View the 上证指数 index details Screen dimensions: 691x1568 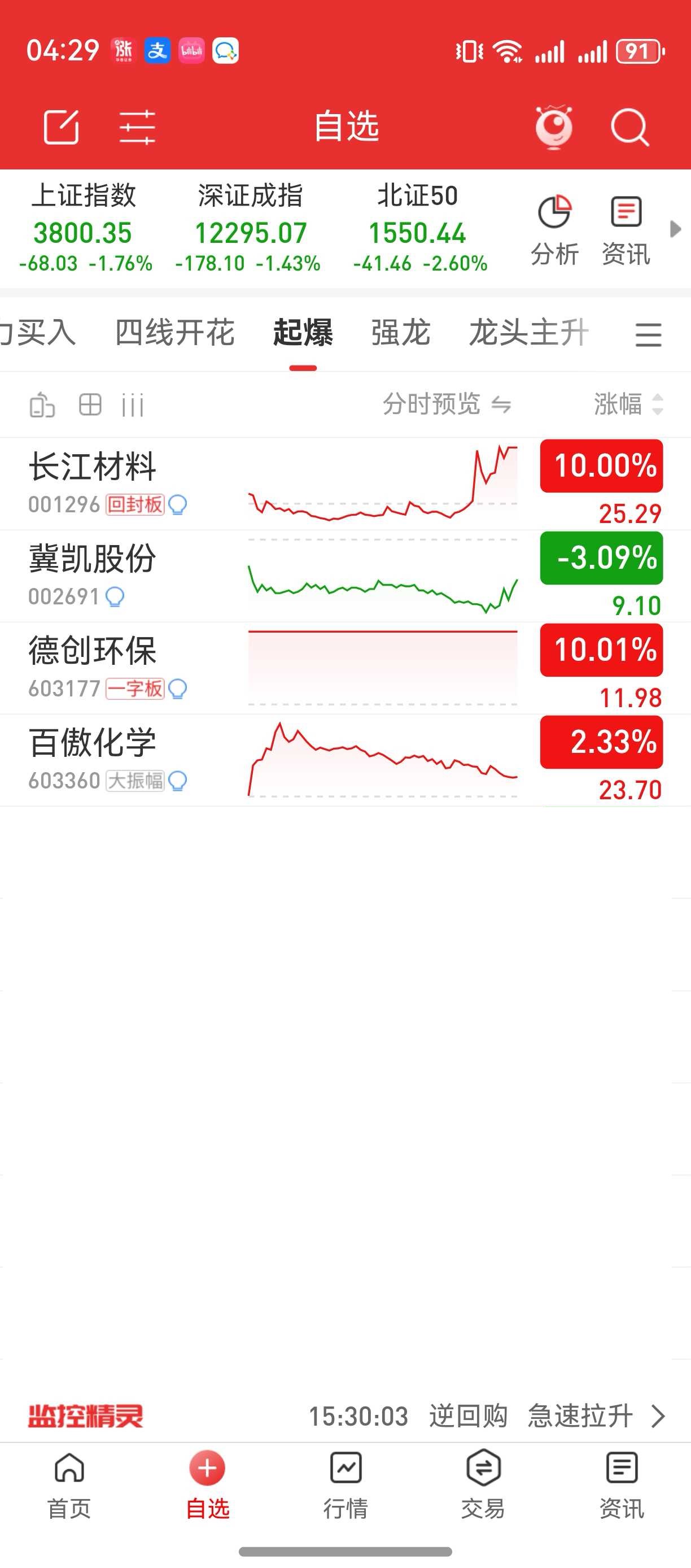tap(85, 228)
